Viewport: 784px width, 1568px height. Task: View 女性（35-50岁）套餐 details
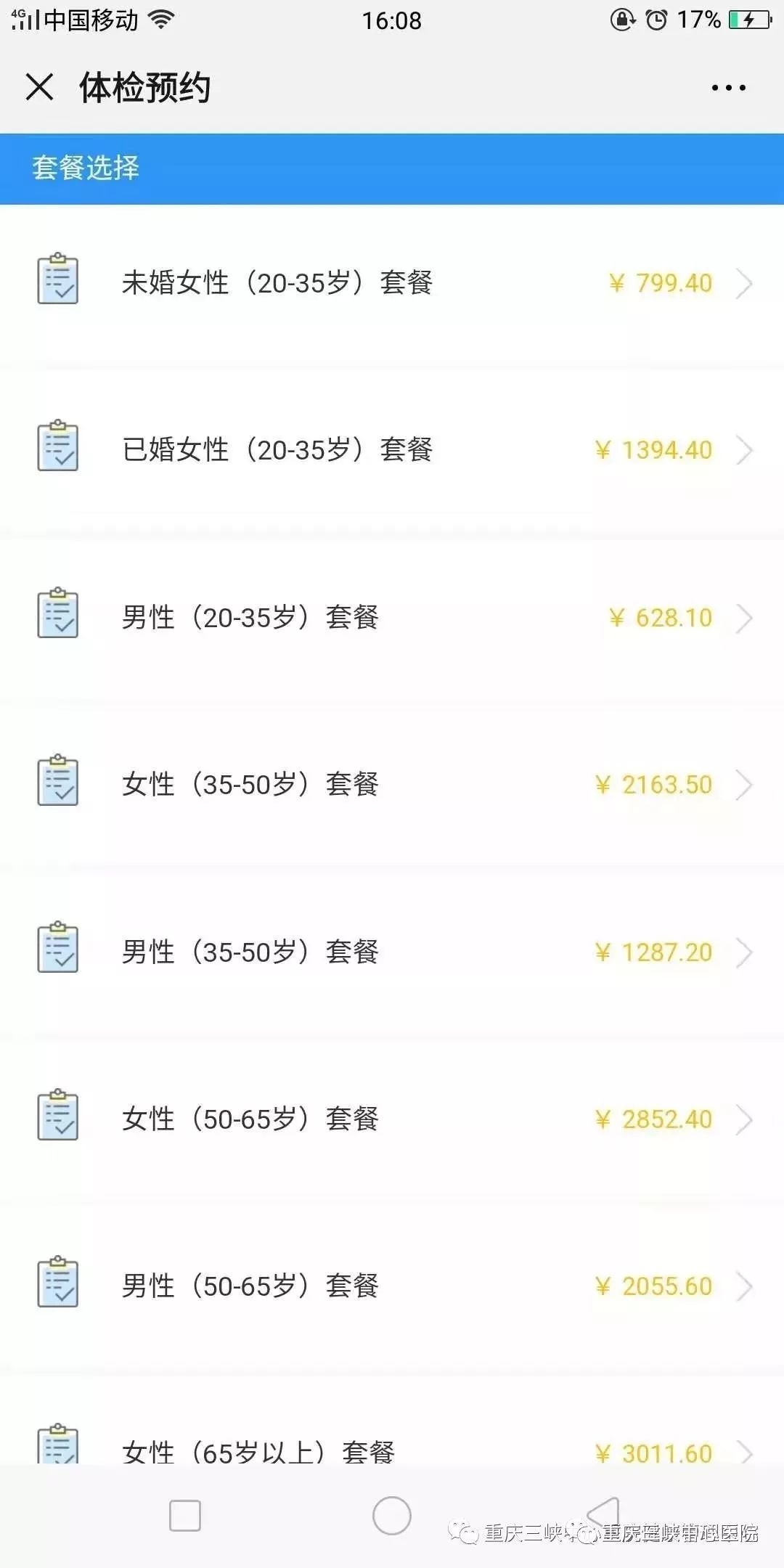click(392, 785)
